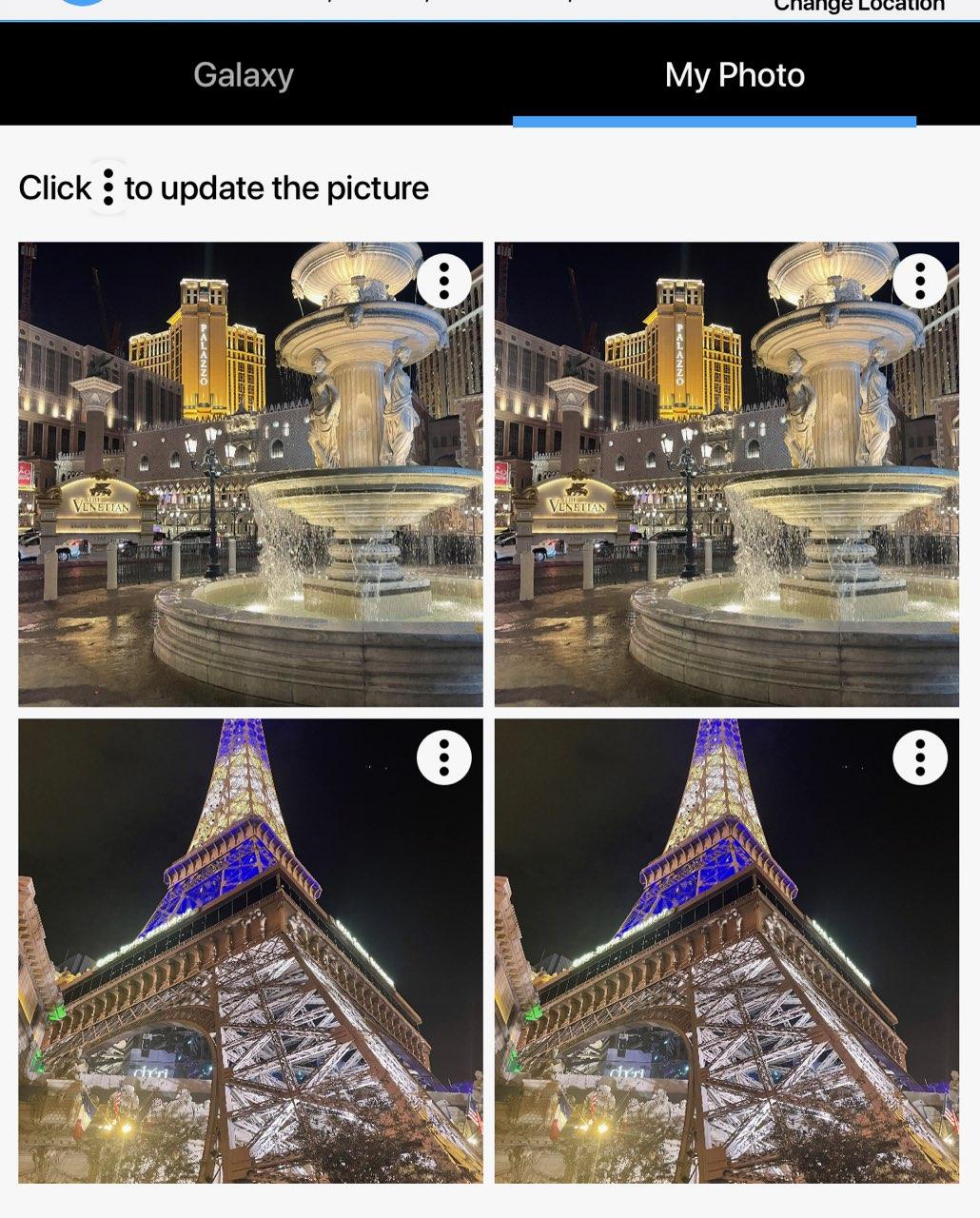Open three-dot menu on first Eiffel Tower photo
Viewport: 980px width, 1218px height.
tap(443, 757)
